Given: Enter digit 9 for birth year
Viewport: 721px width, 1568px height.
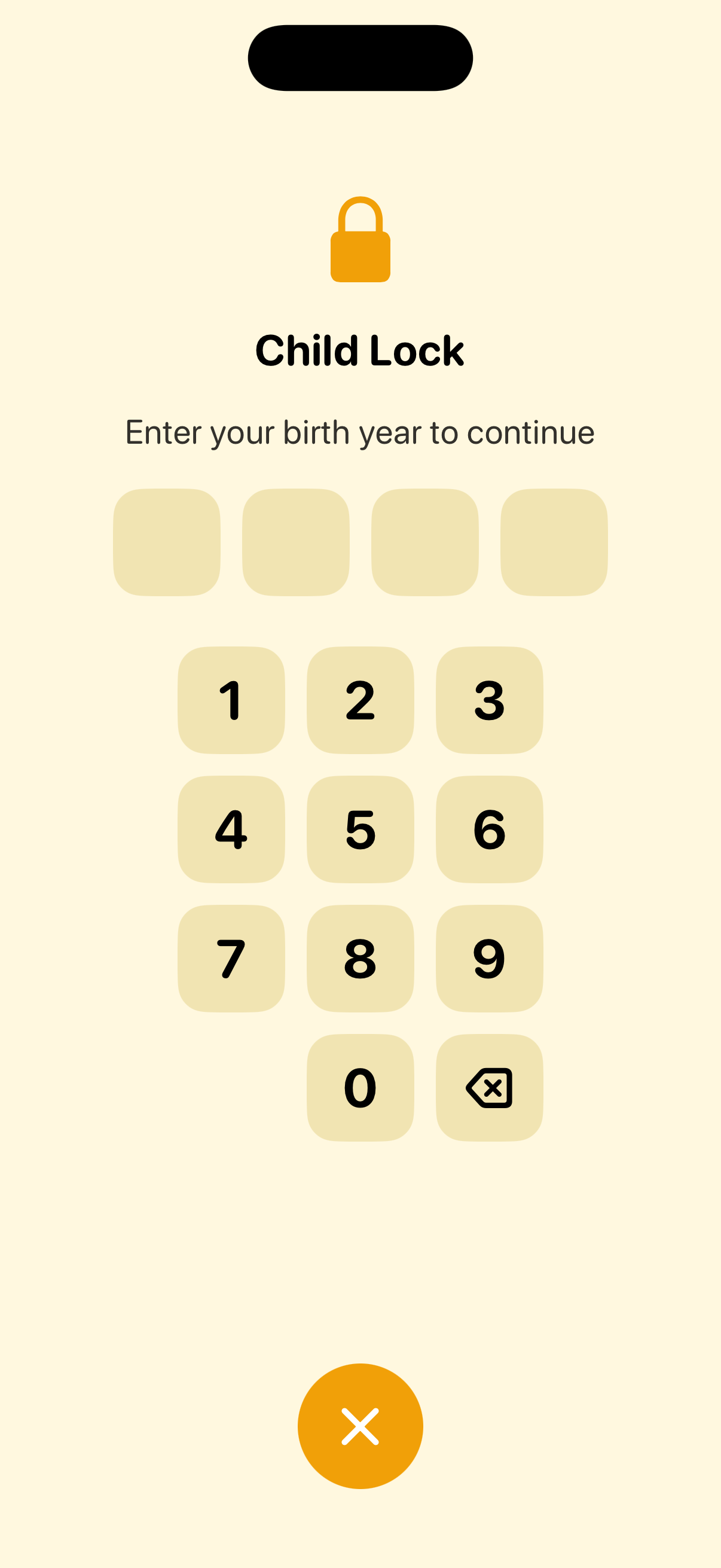Looking at the screenshot, I should pos(489,958).
